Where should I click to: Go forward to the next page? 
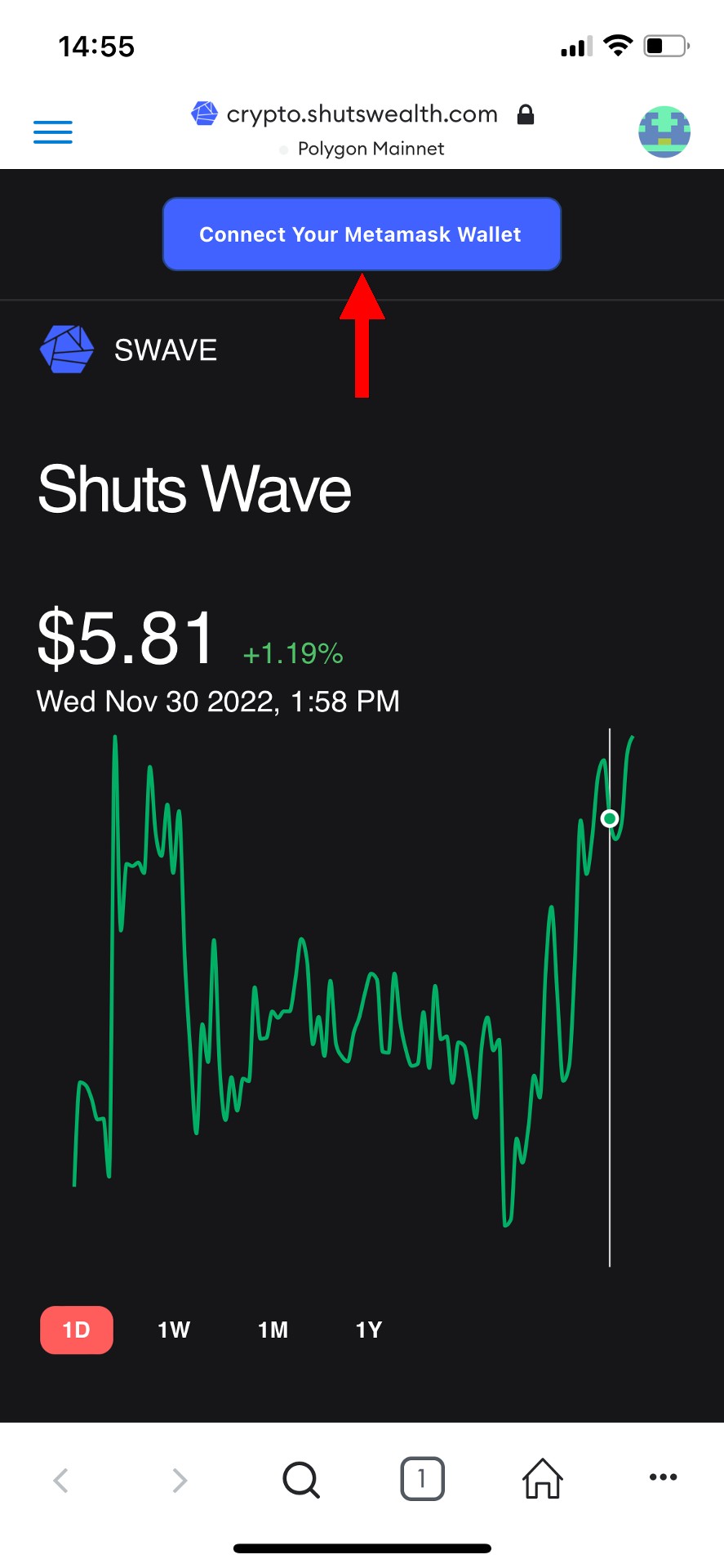(180, 1479)
